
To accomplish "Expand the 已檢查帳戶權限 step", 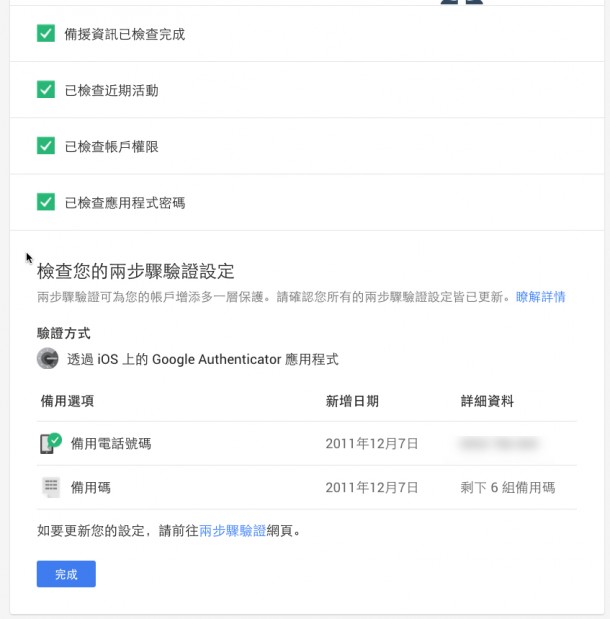I will click(111, 146).
